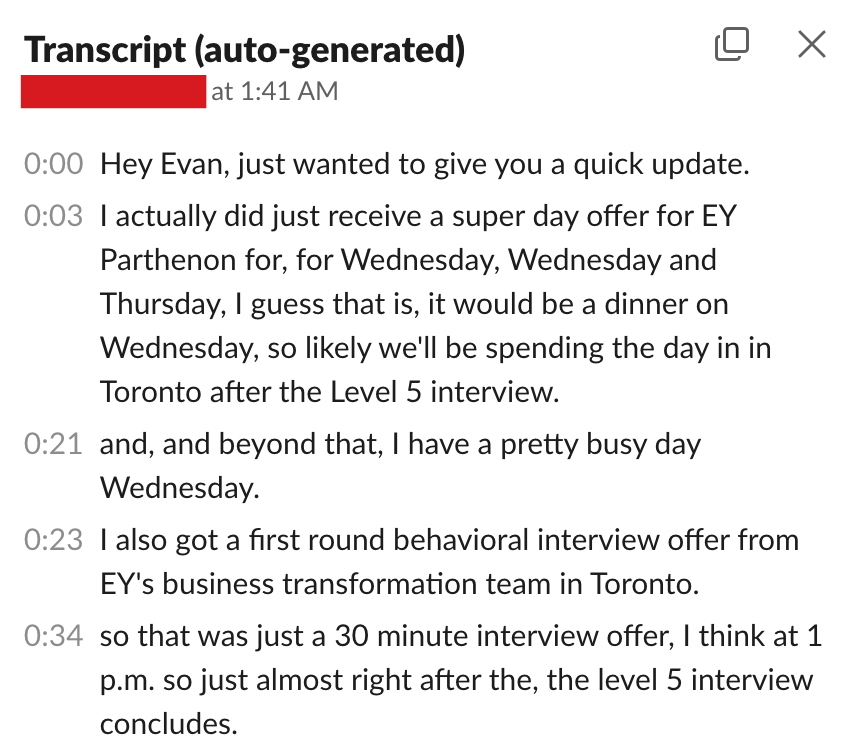The image size is (850, 750).
Task: Close the transcript panel
Action: [x=811, y=44]
